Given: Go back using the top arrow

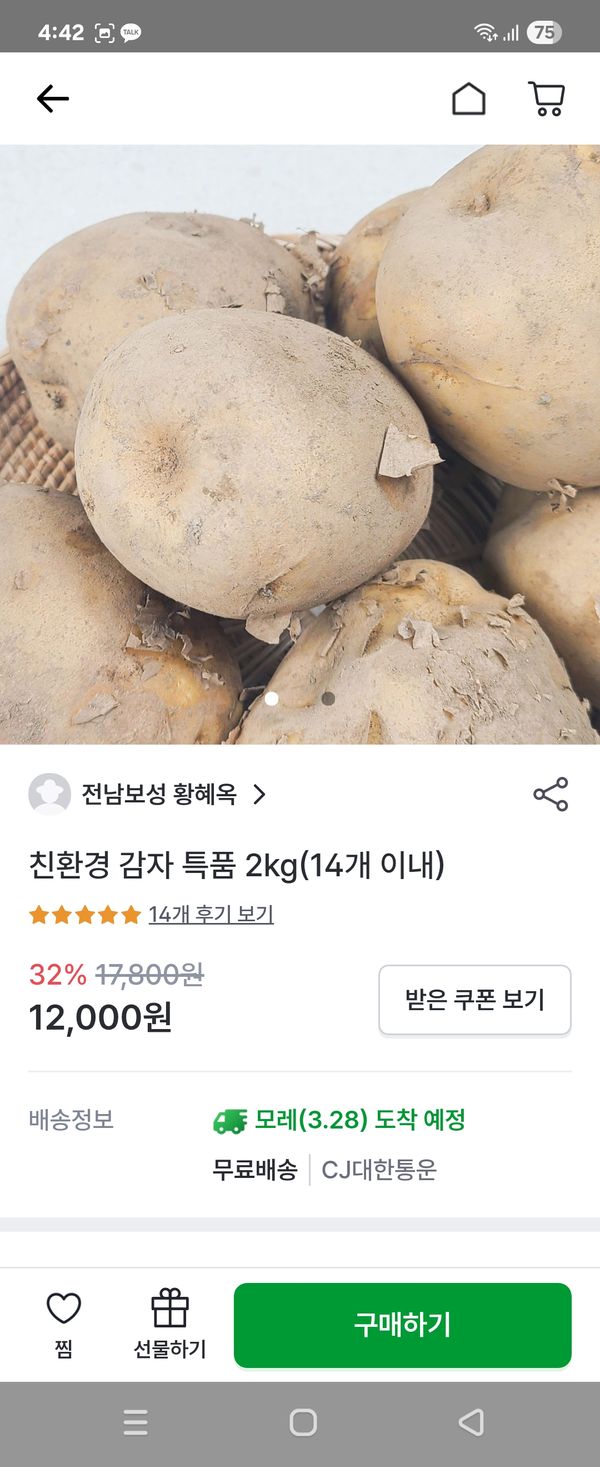Looking at the screenshot, I should pyautogui.click(x=52, y=98).
